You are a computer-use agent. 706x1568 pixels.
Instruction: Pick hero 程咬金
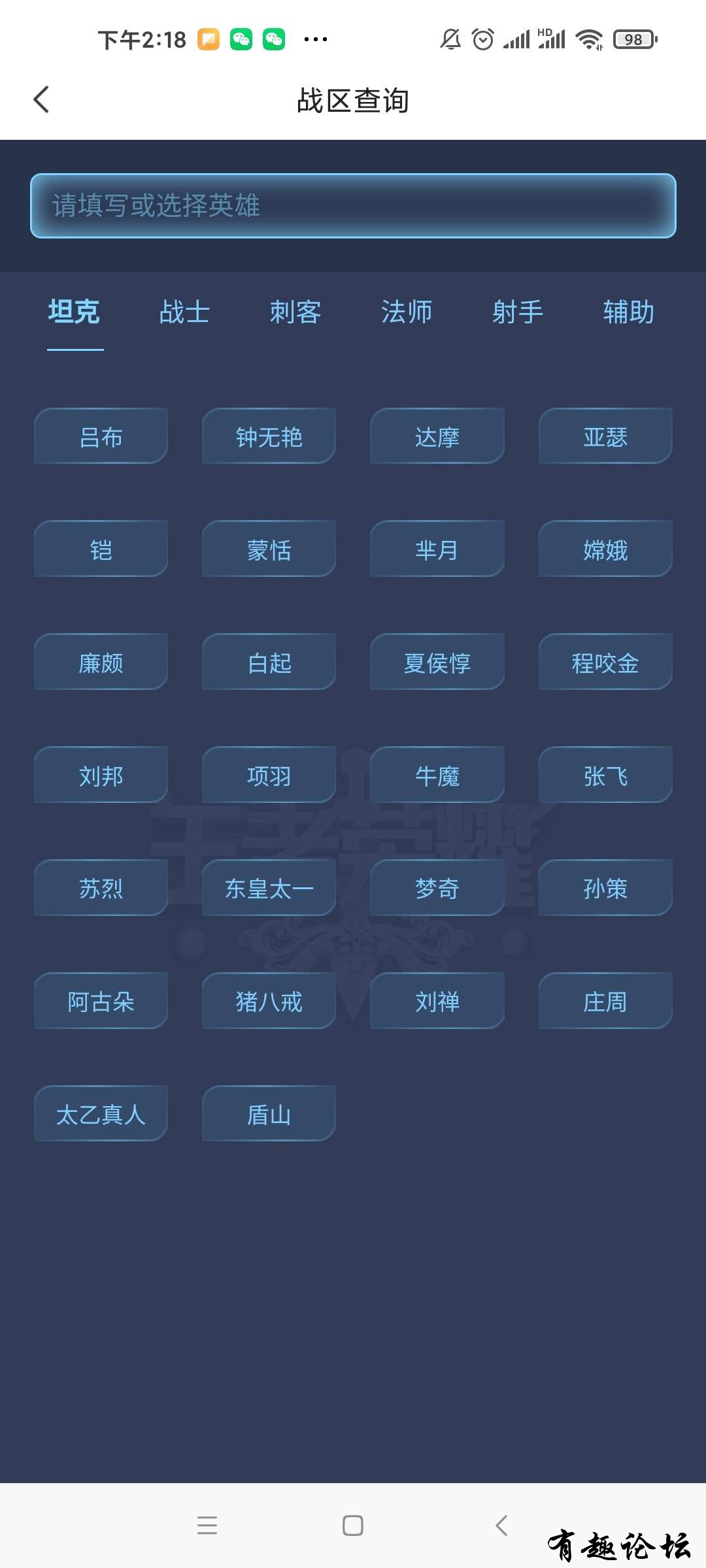point(605,662)
